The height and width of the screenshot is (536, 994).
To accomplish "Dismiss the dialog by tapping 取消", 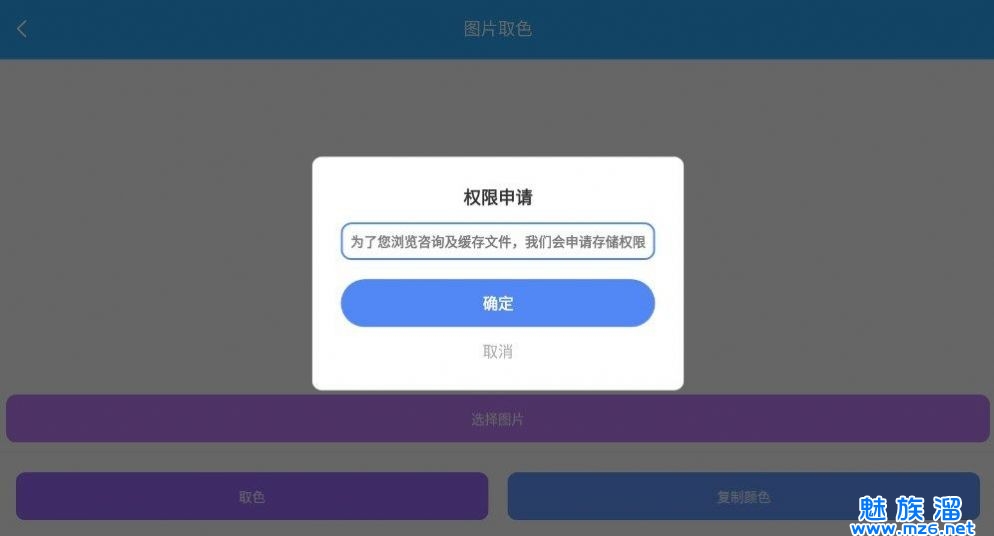I will click(497, 351).
